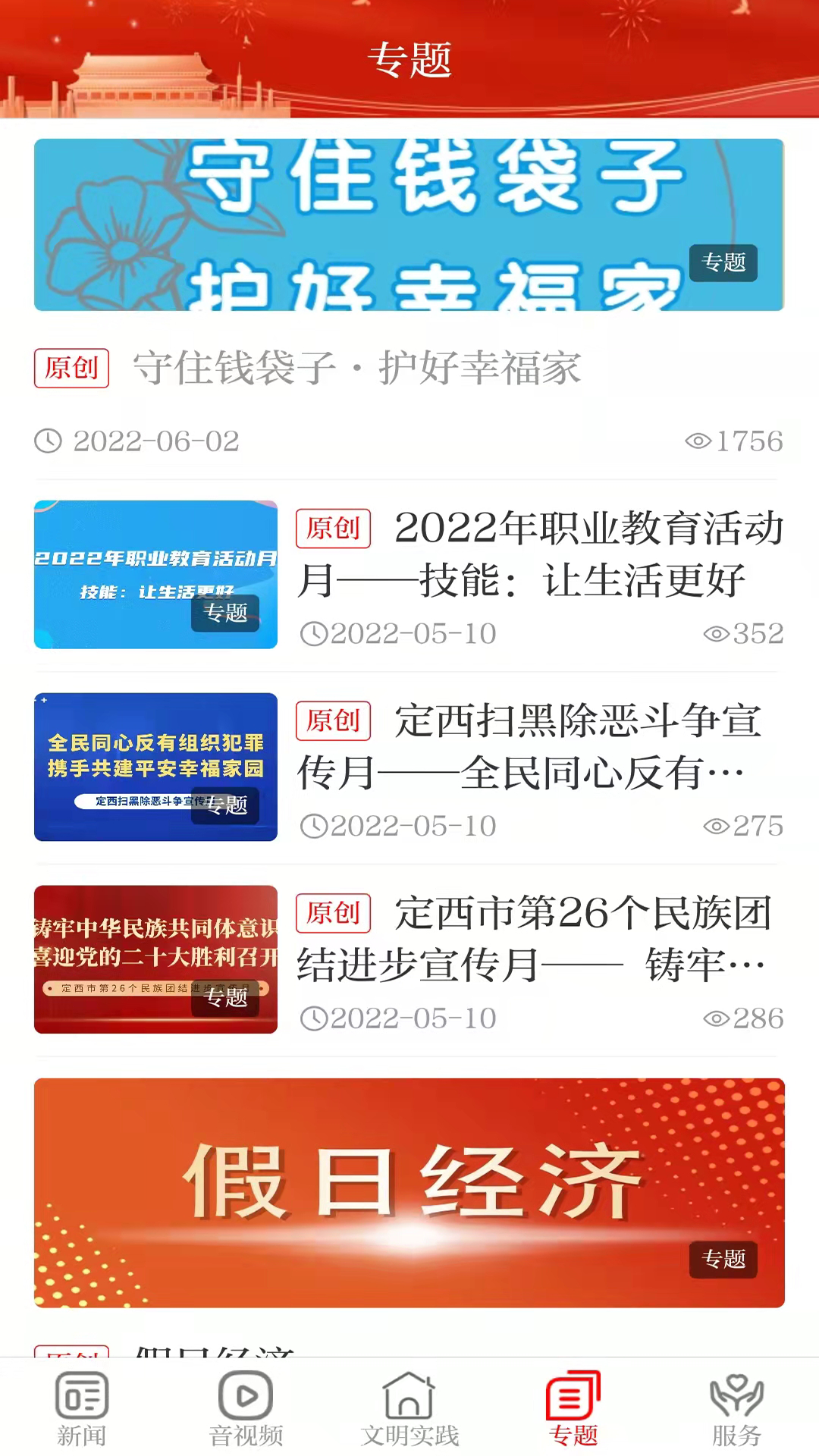The width and height of the screenshot is (819, 1456).
Task: Open the 假日经济 banner
Action: [409, 1192]
